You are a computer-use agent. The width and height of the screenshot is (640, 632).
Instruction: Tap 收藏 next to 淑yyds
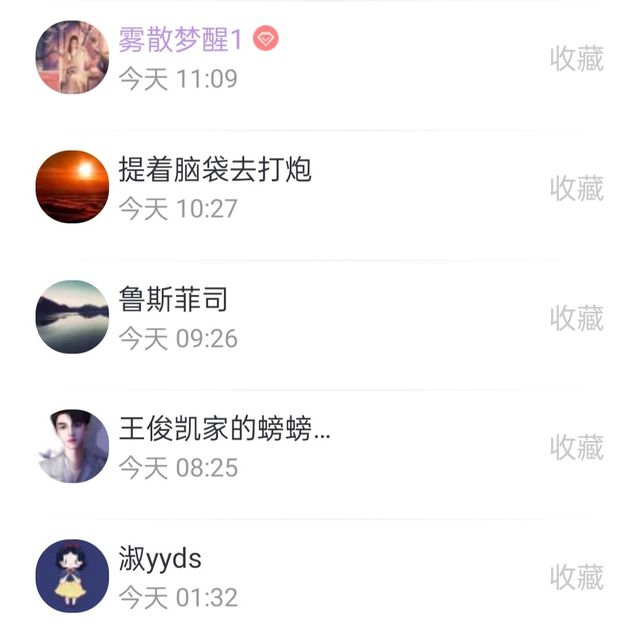point(577,576)
